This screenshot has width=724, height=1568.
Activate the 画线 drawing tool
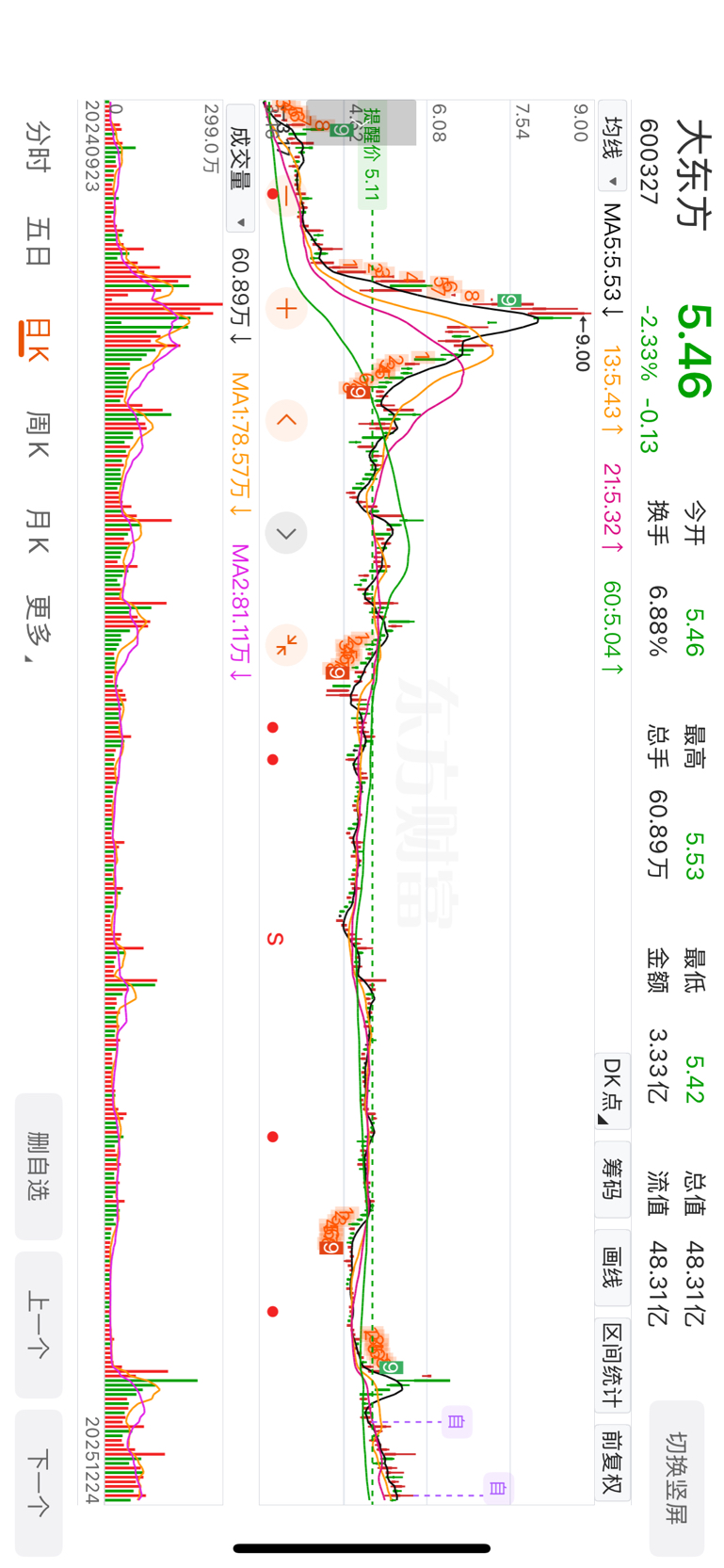point(612,1267)
